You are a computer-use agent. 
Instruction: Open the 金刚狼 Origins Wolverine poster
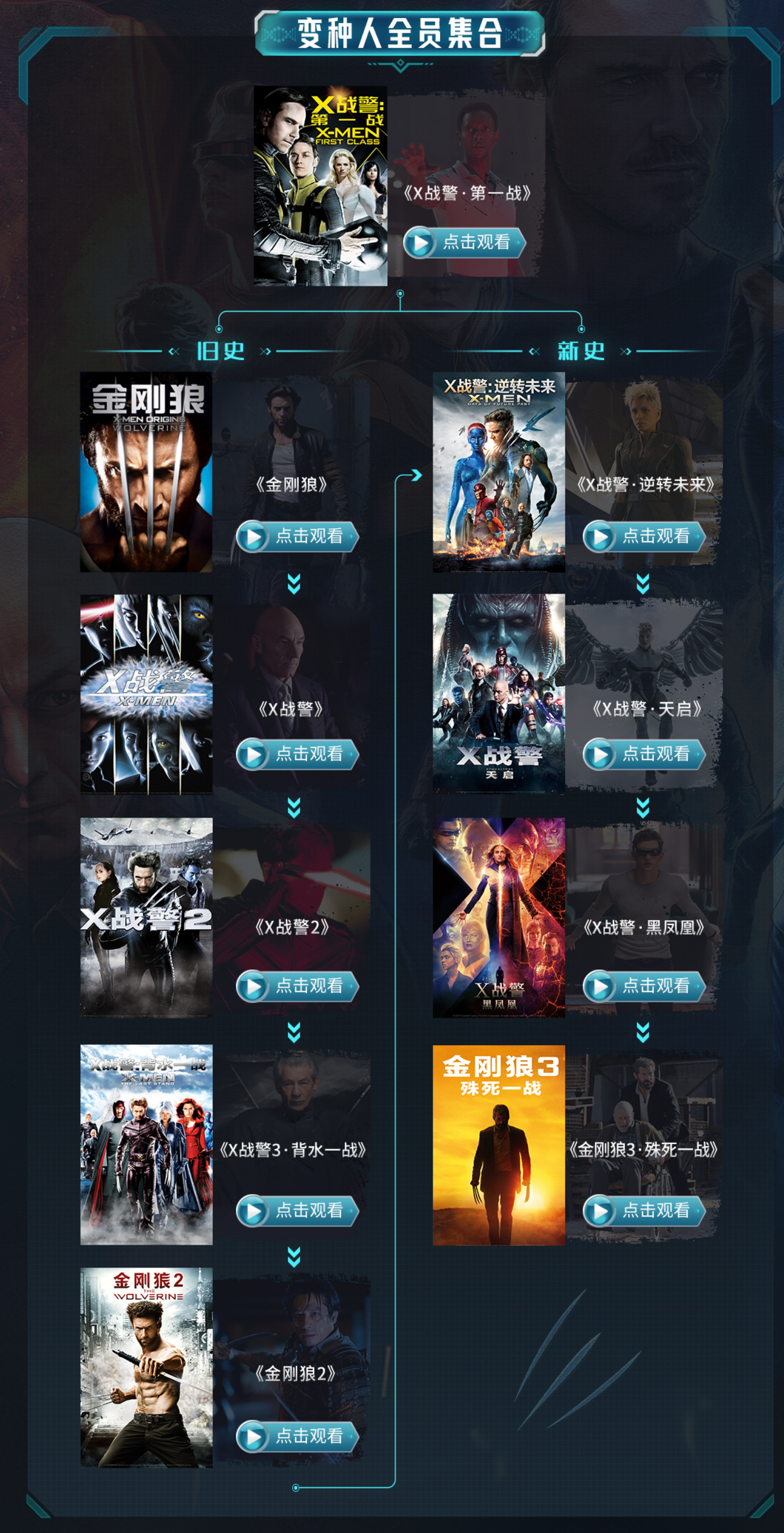pos(146,472)
